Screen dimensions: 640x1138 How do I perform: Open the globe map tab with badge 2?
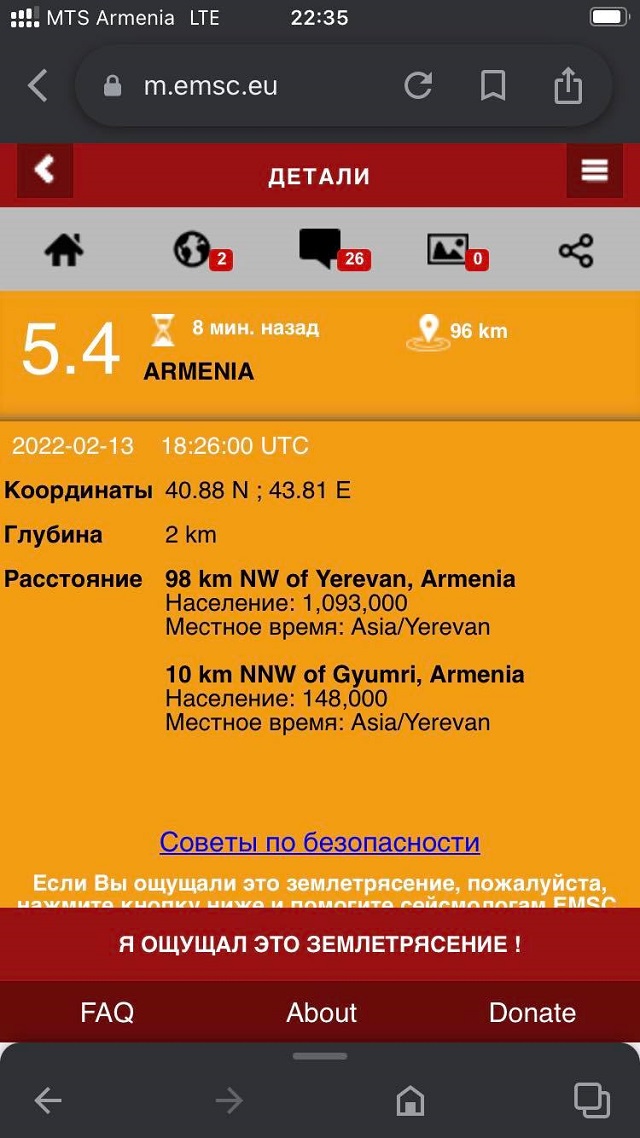[x=202, y=251]
